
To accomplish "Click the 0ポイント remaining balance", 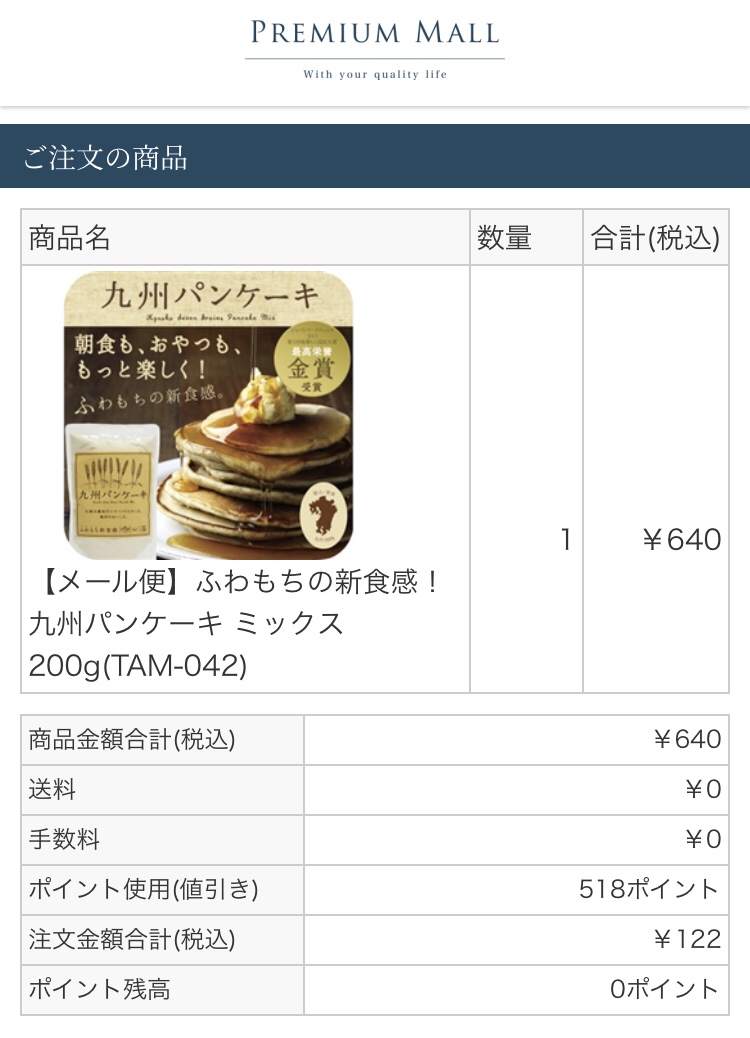I will (x=666, y=990).
